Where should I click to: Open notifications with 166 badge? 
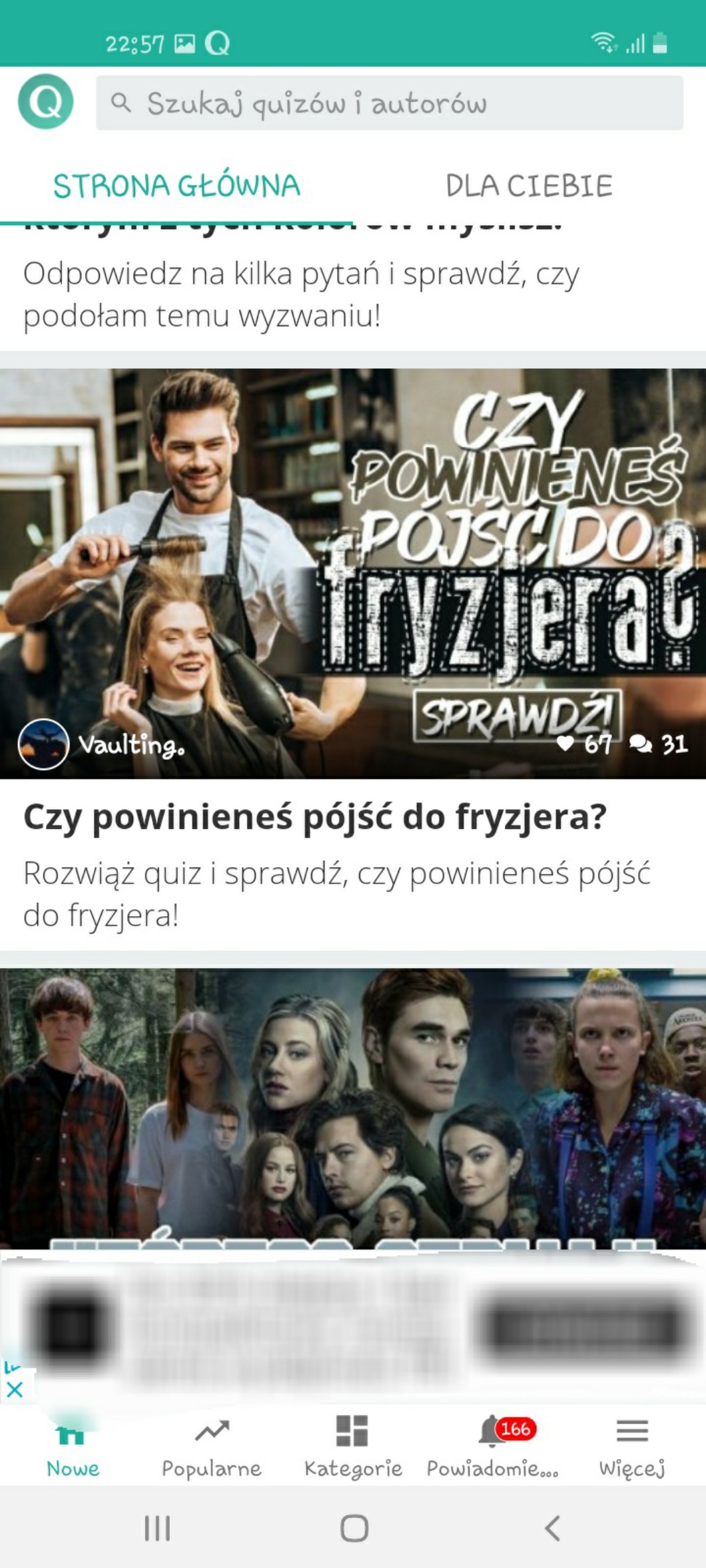point(493,1446)
